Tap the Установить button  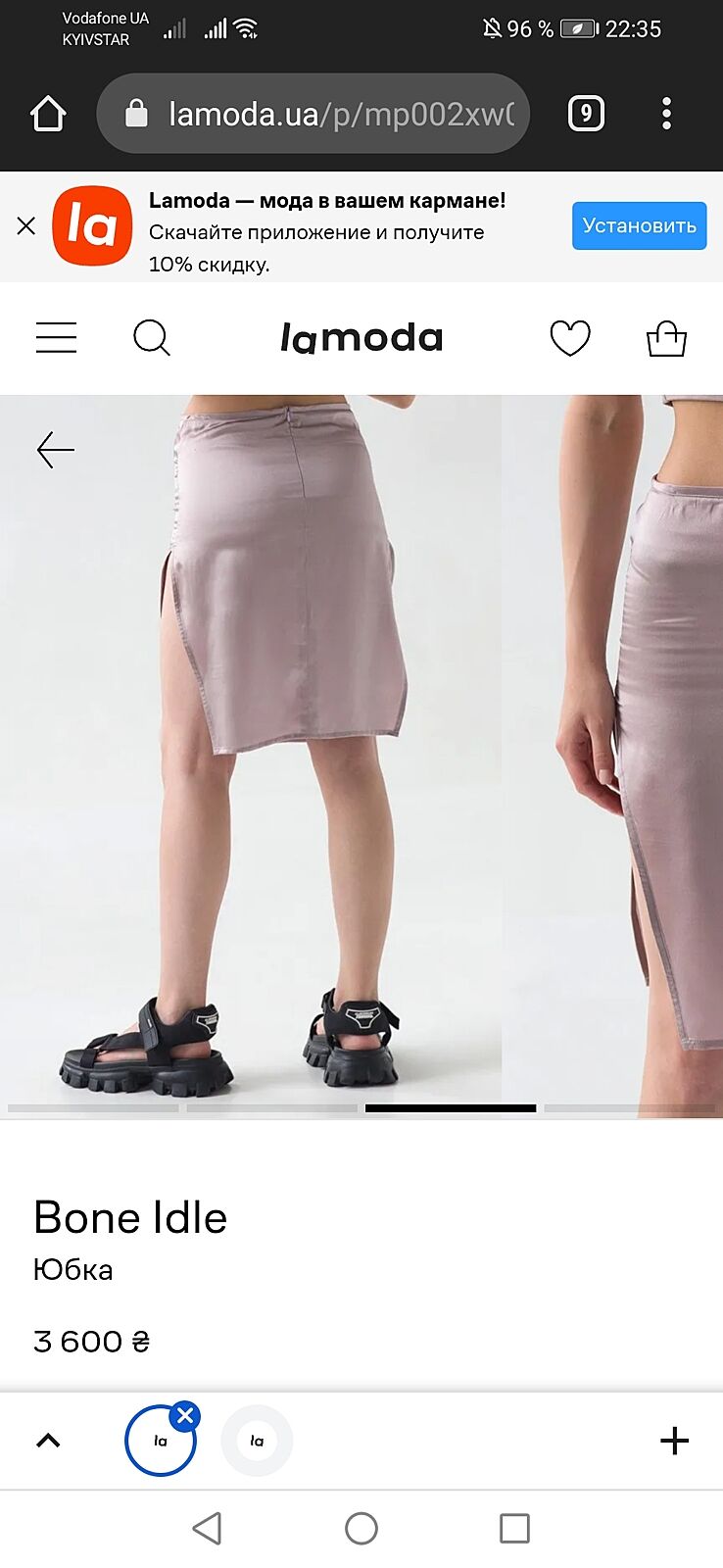(x=639, y=225)
